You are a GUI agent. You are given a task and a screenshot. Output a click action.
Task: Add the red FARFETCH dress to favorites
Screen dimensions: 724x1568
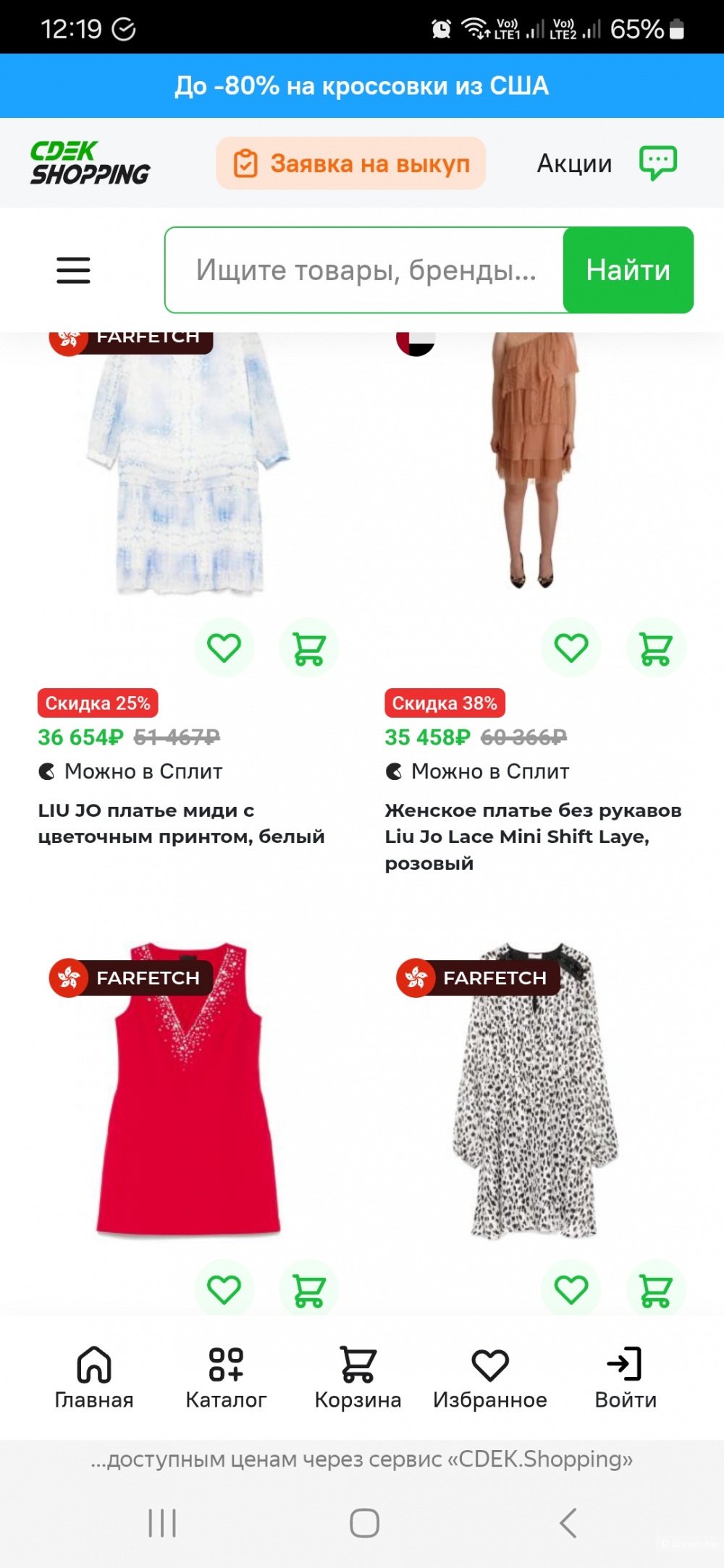pyautogui.click(x=224, y=1289)
